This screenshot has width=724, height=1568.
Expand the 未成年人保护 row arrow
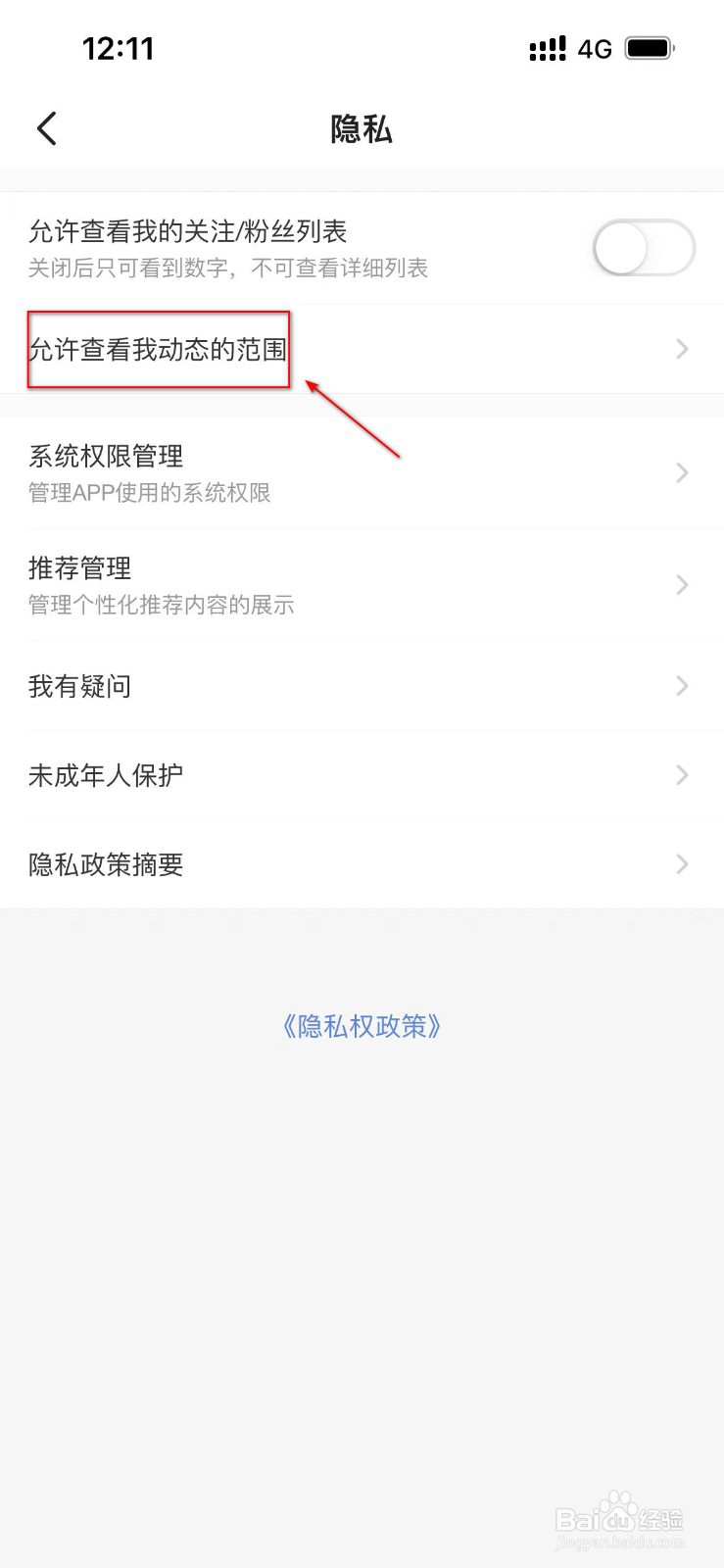682,775
